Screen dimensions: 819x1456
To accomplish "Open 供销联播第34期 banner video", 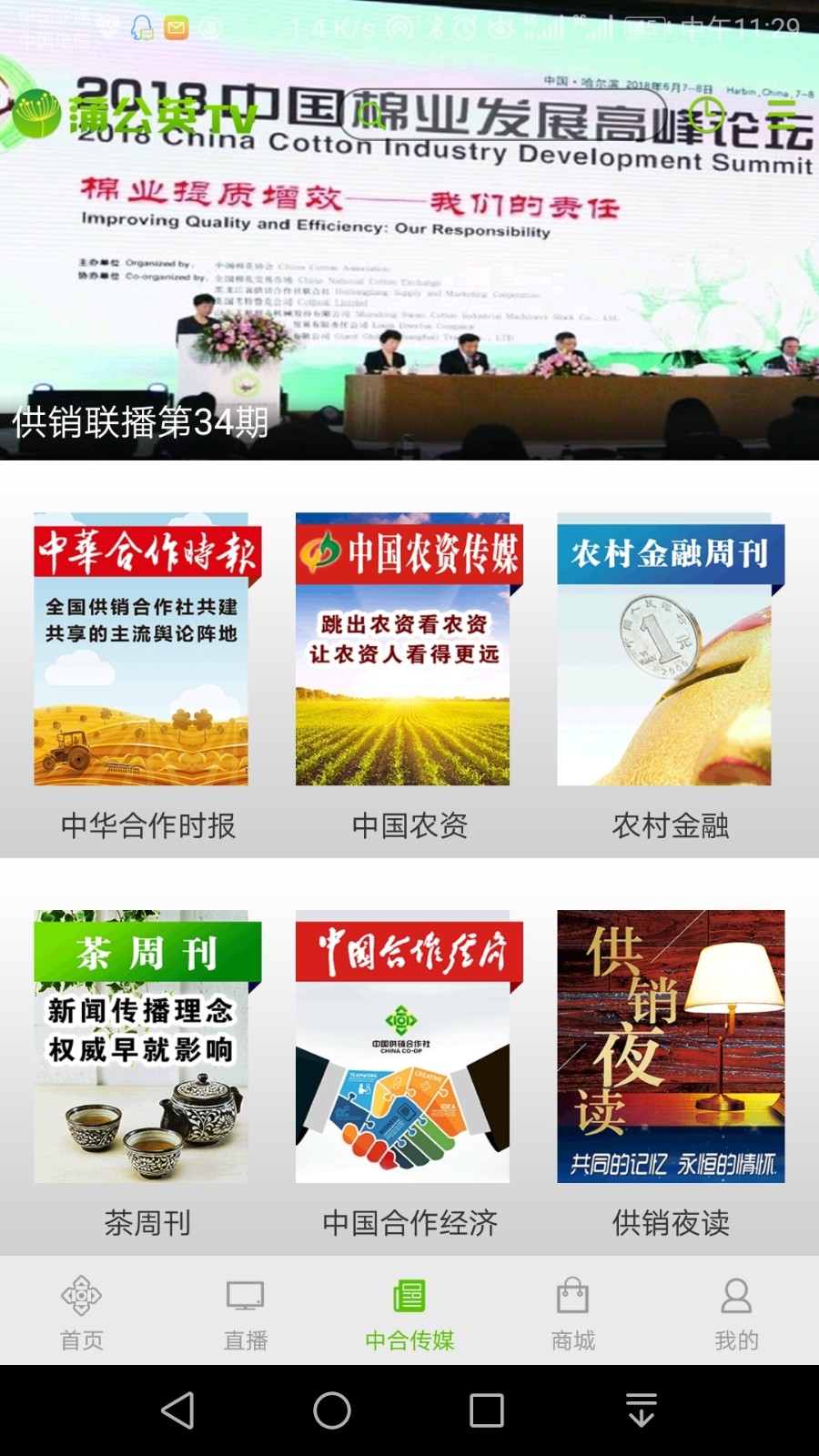I will click(x=409, y=273).
